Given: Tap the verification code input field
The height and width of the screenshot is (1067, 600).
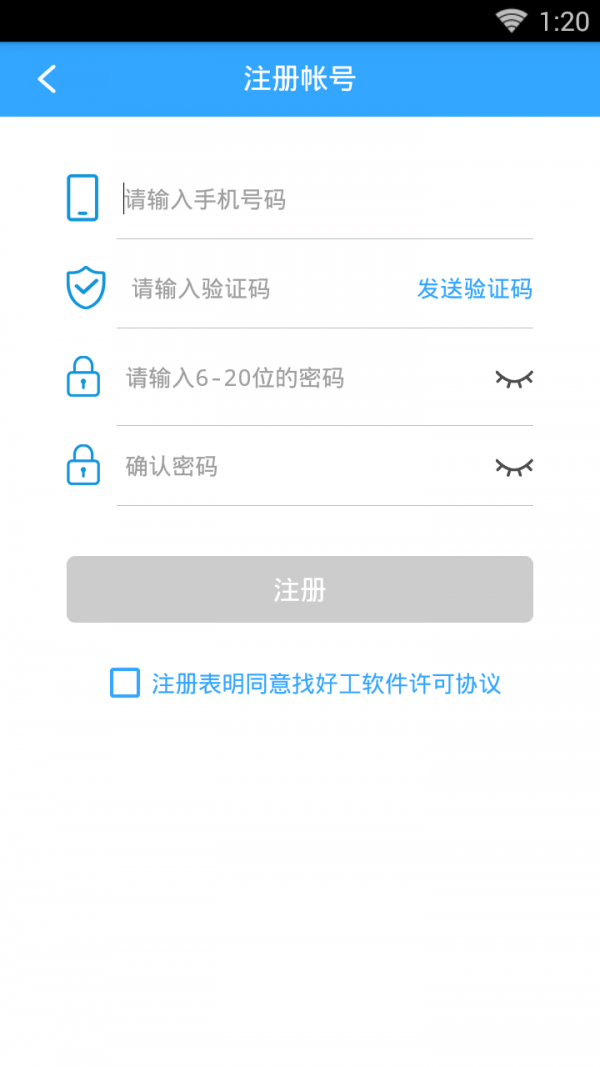Looking at the screenshot, I should click(266, 289).
